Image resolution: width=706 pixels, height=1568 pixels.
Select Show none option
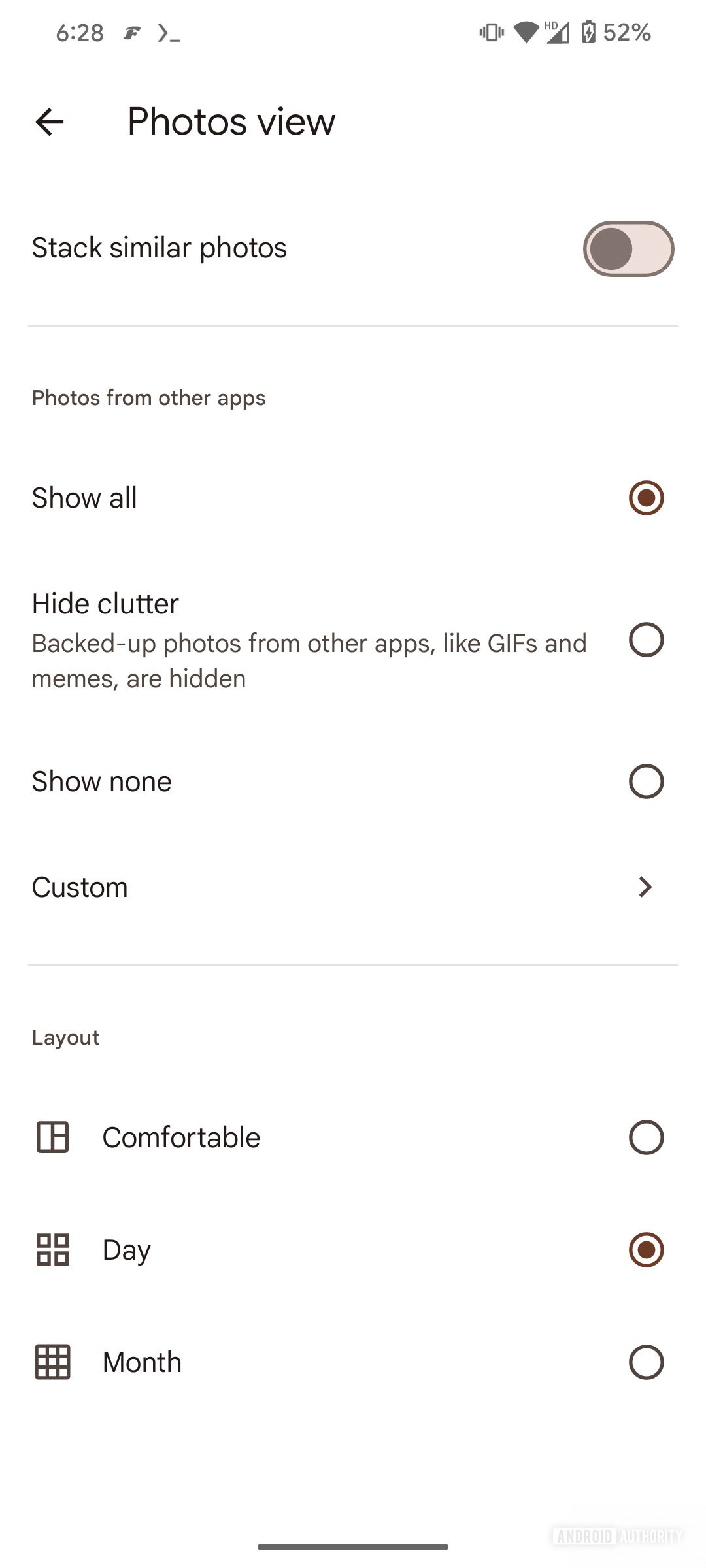[x=646, y=781]
